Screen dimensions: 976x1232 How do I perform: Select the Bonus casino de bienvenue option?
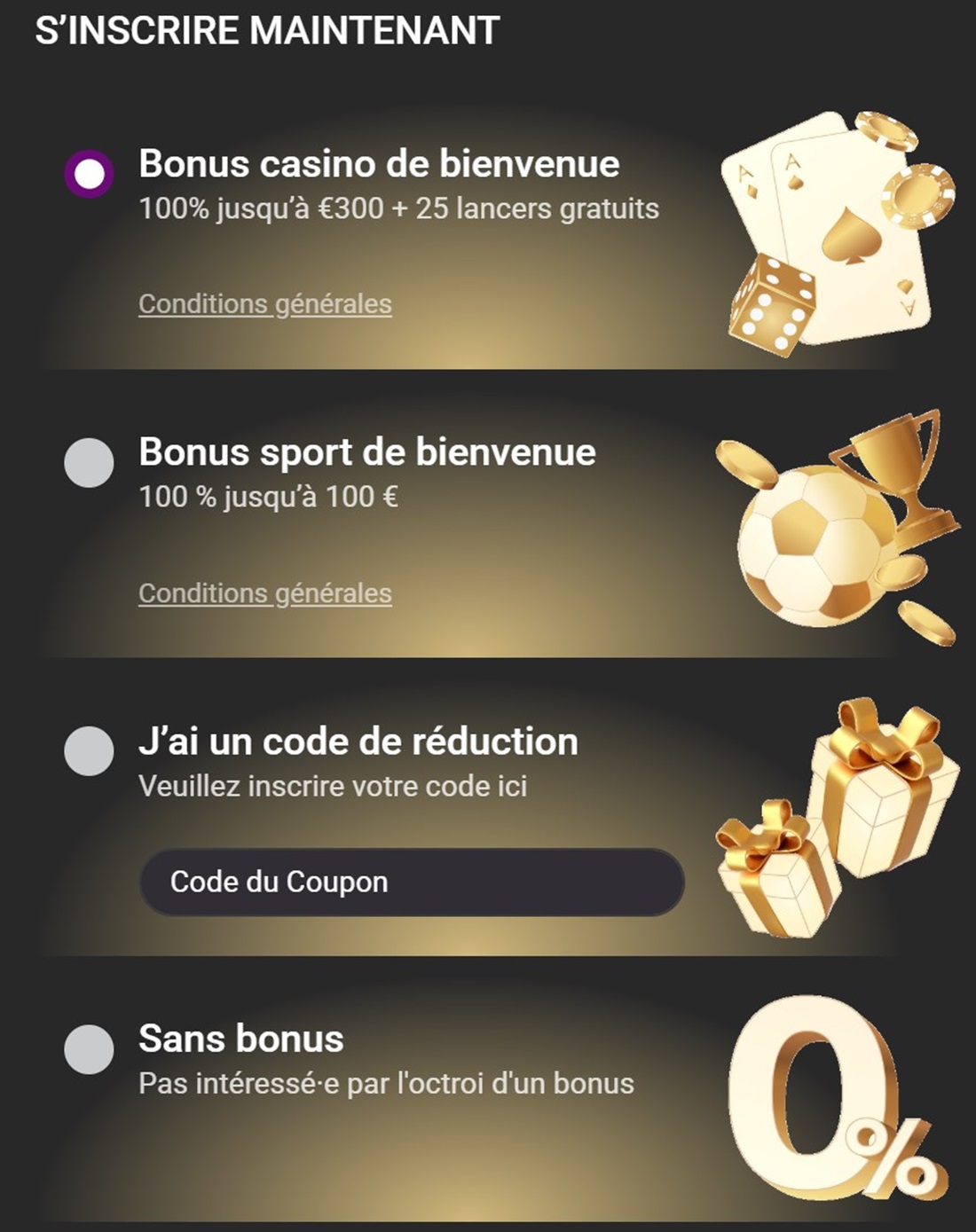[x=89, y=174]
